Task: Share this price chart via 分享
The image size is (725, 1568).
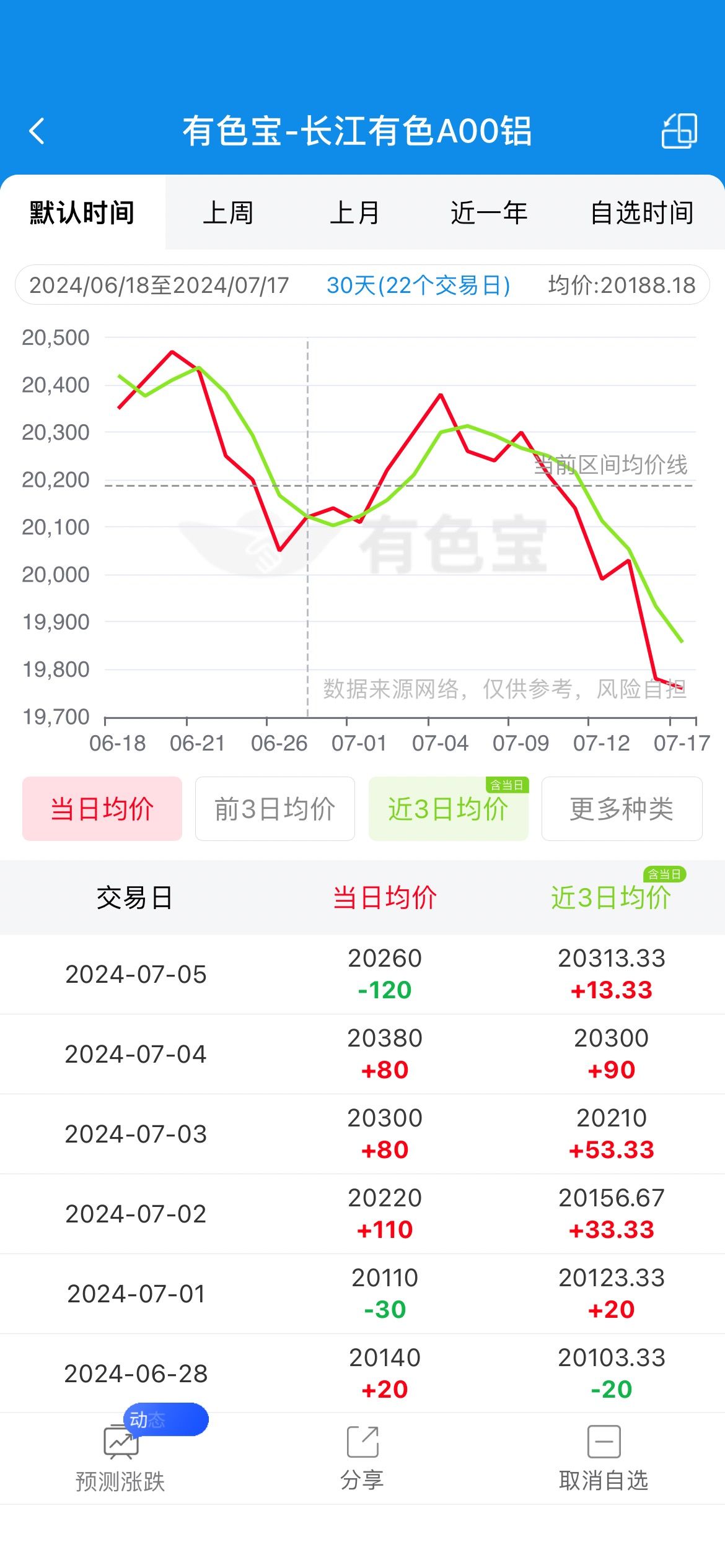Action: pyautogui.click(x=362, y=1457)
